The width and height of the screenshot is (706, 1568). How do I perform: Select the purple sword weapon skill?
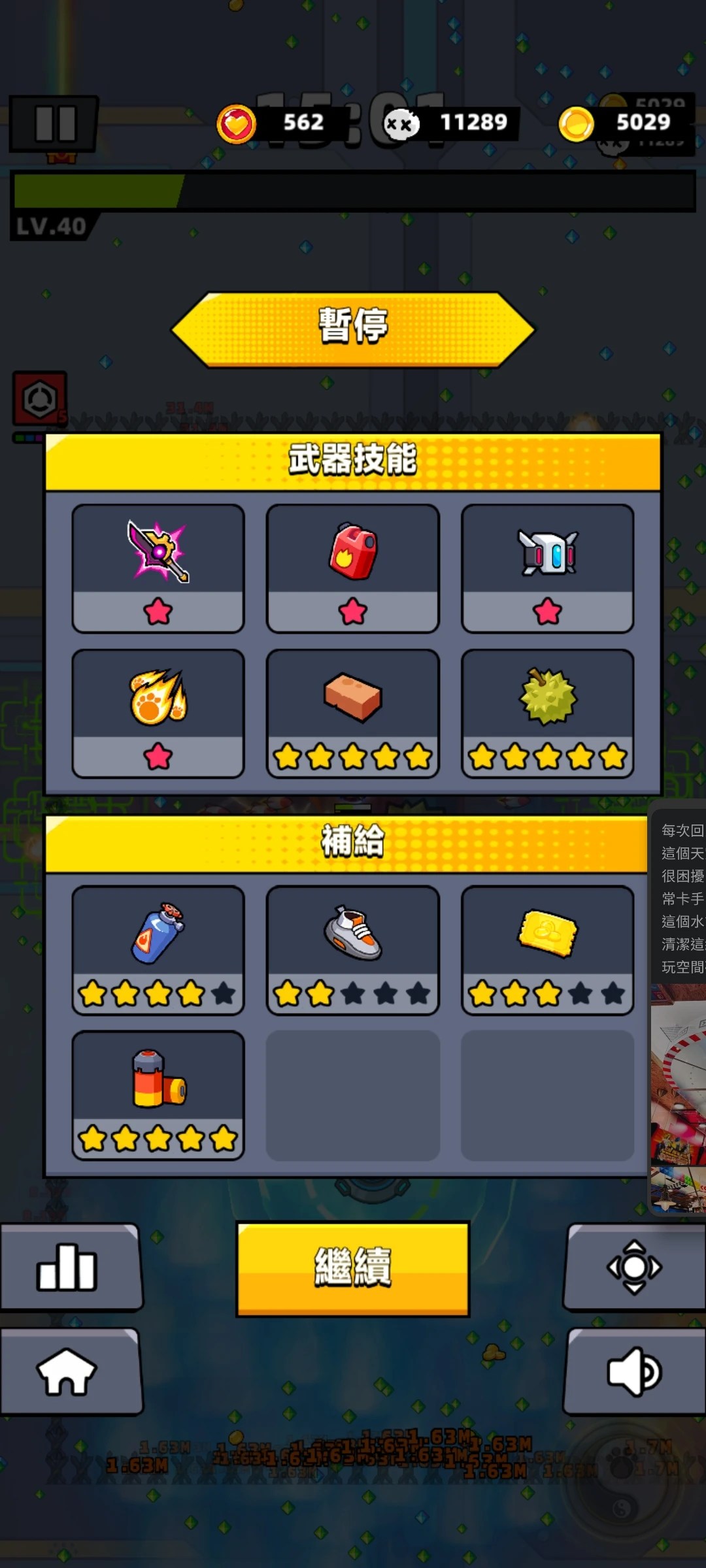[x=158, y=568]
